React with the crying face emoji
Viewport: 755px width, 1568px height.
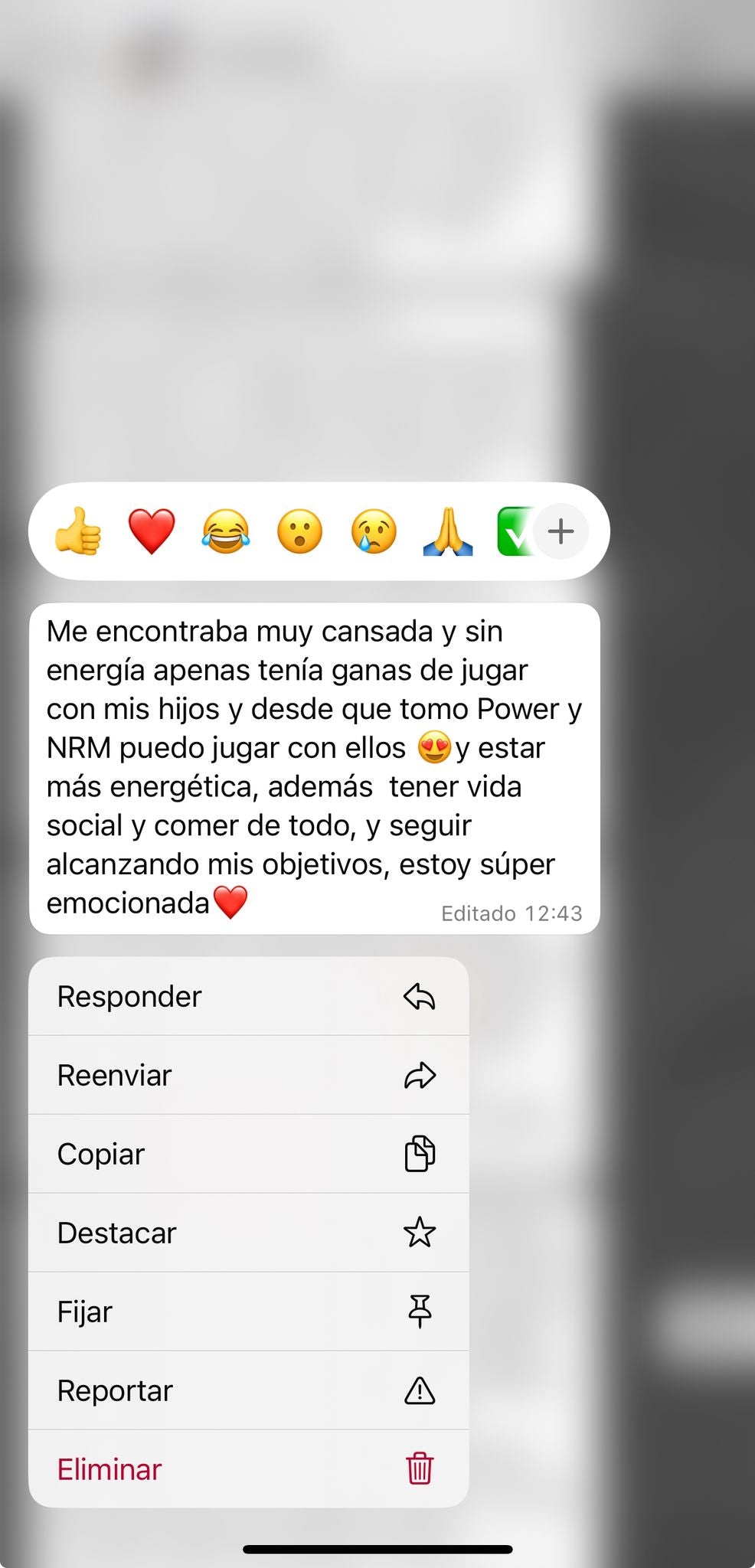[374, 531]
